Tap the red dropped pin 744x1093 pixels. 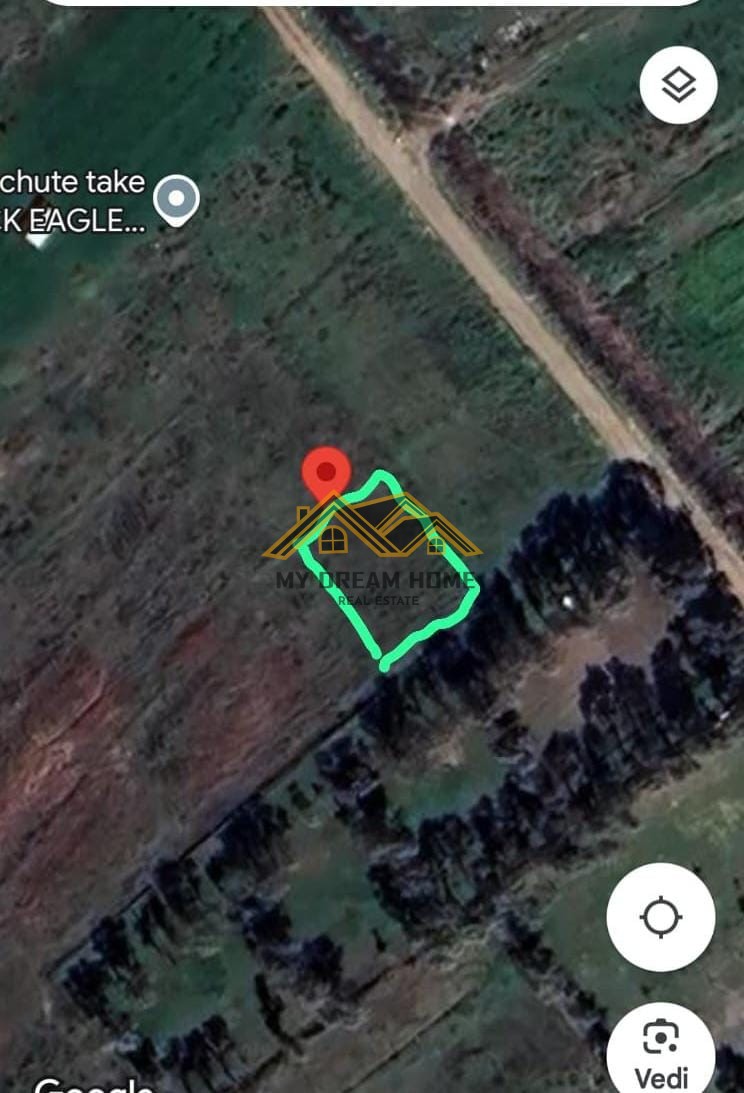tap(326, 473)
